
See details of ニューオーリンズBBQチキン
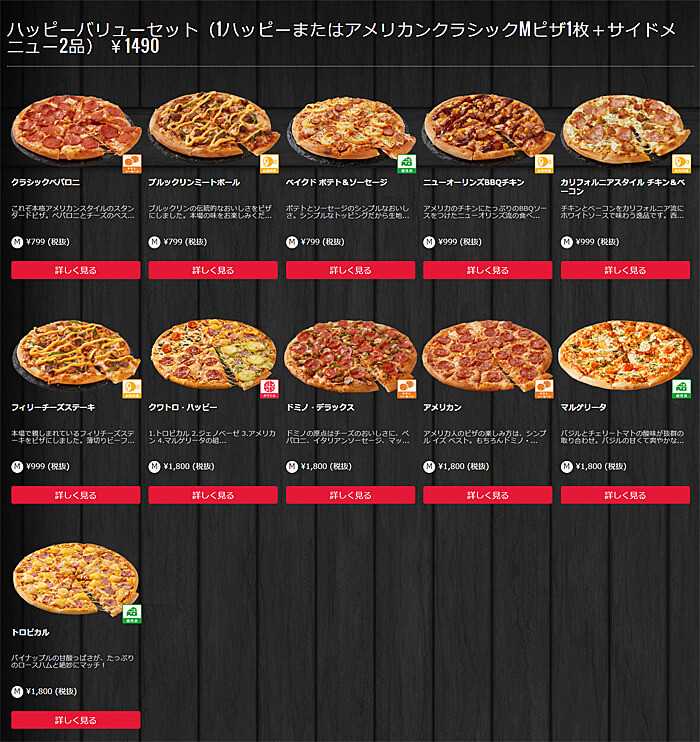[487, 270]
